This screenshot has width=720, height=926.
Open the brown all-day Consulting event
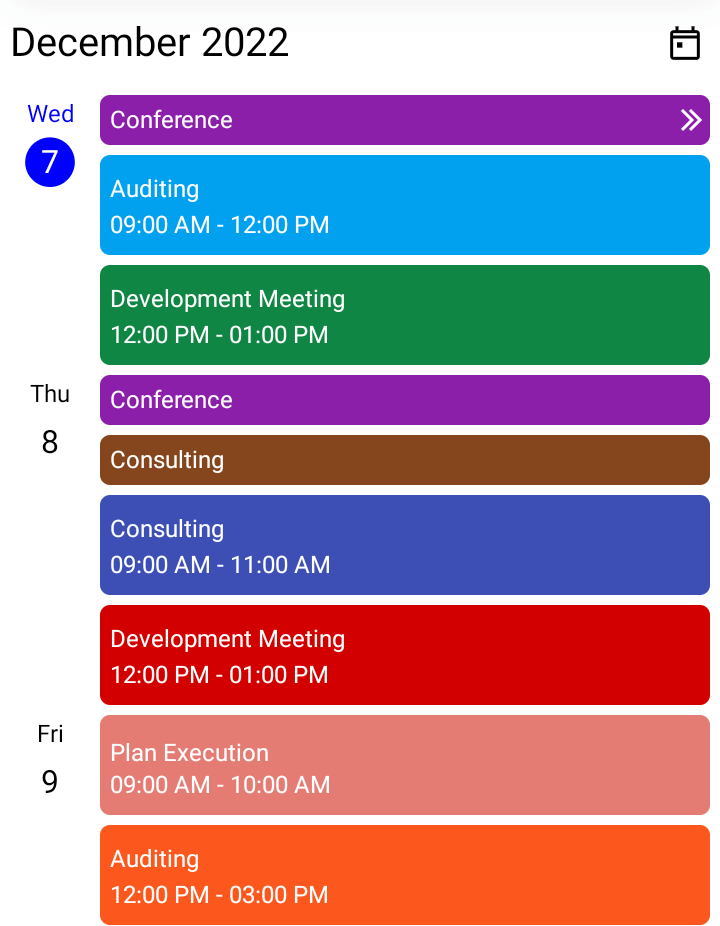tap(404, 460)
